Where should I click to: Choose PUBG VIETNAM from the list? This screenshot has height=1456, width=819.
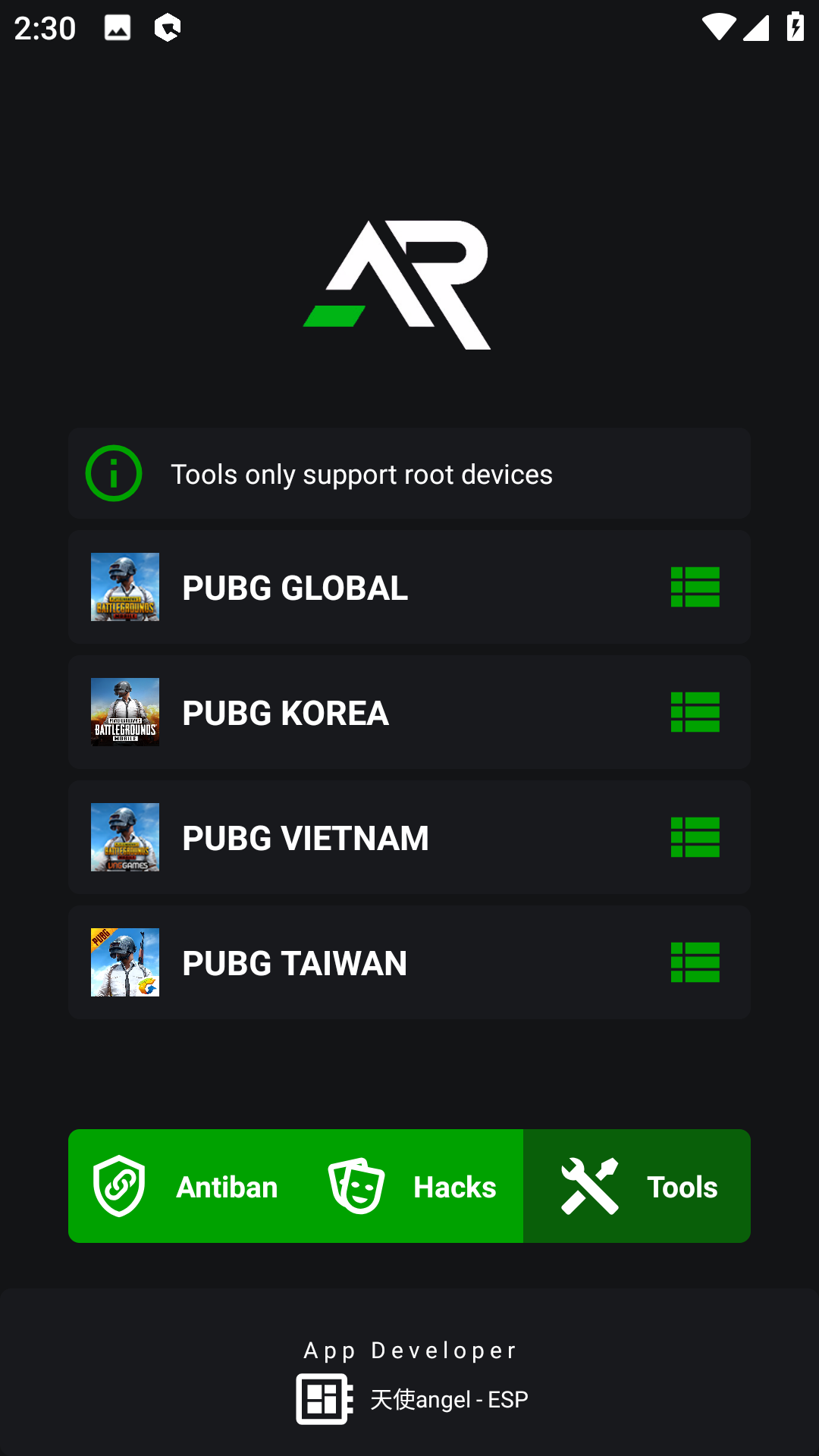(409, 837)
